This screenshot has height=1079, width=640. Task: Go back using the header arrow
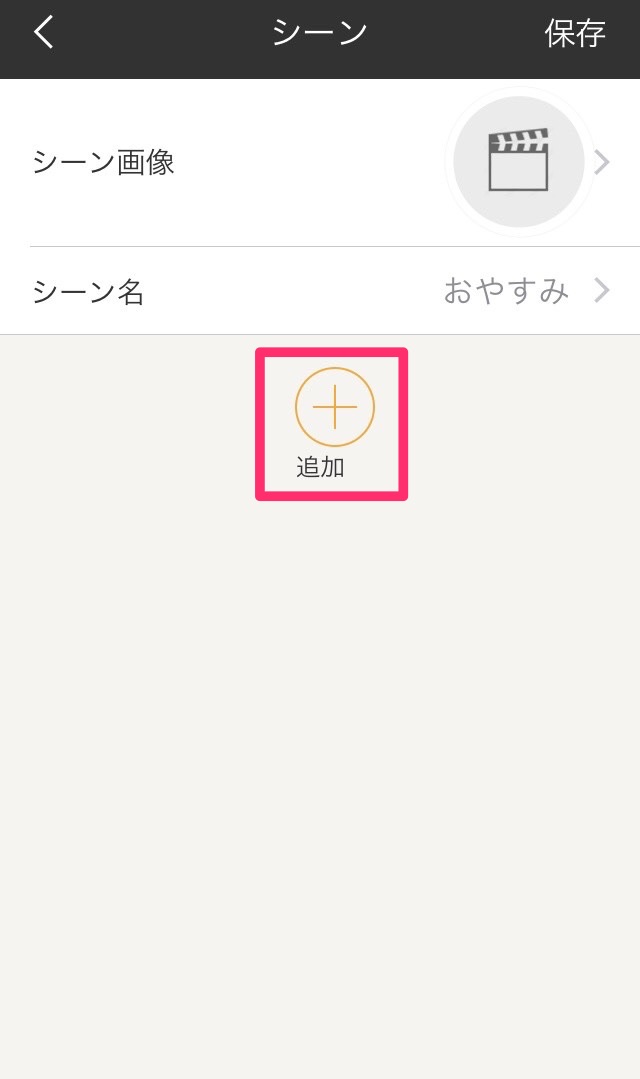coord(44,32)
